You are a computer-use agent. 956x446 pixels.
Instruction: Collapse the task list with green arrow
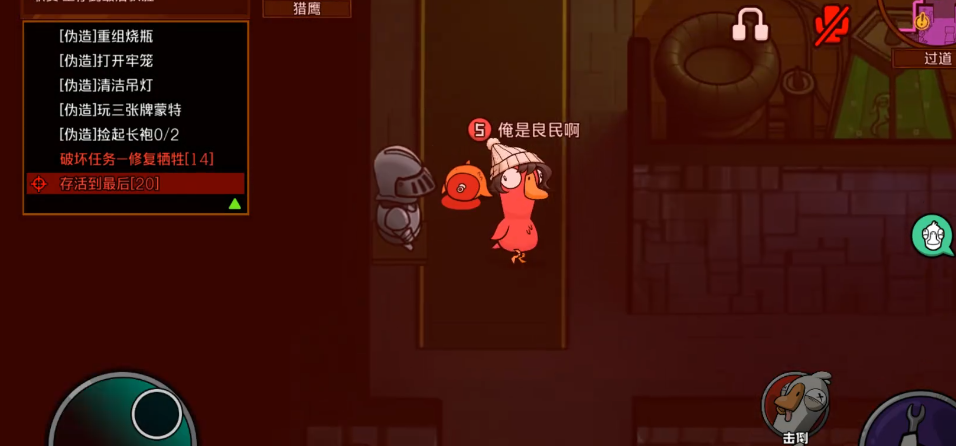[235, 203]
